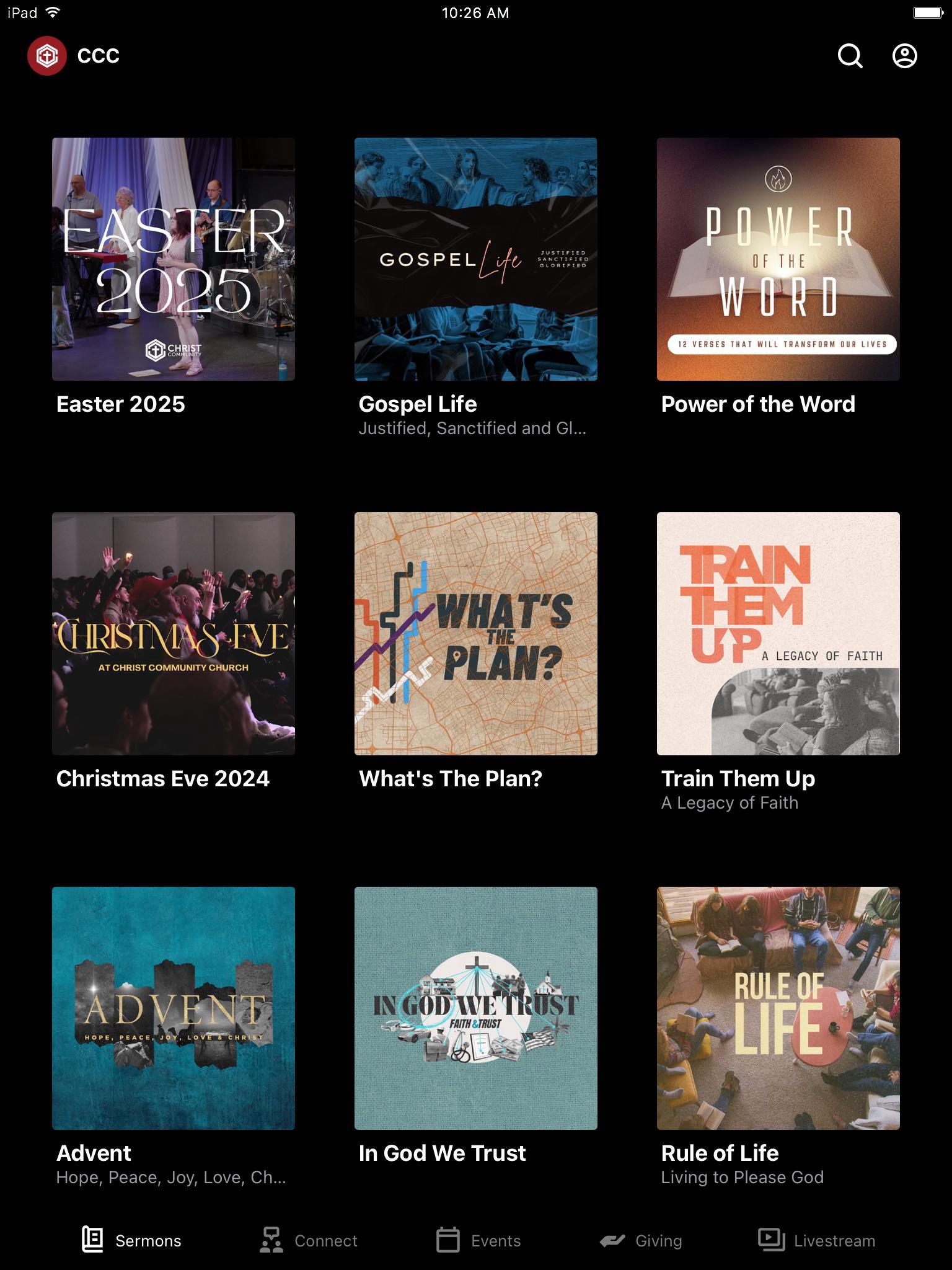Open Christmas Eve 2024 sermons
Viewport: 952px width, 1270px height.
(174, 634)
